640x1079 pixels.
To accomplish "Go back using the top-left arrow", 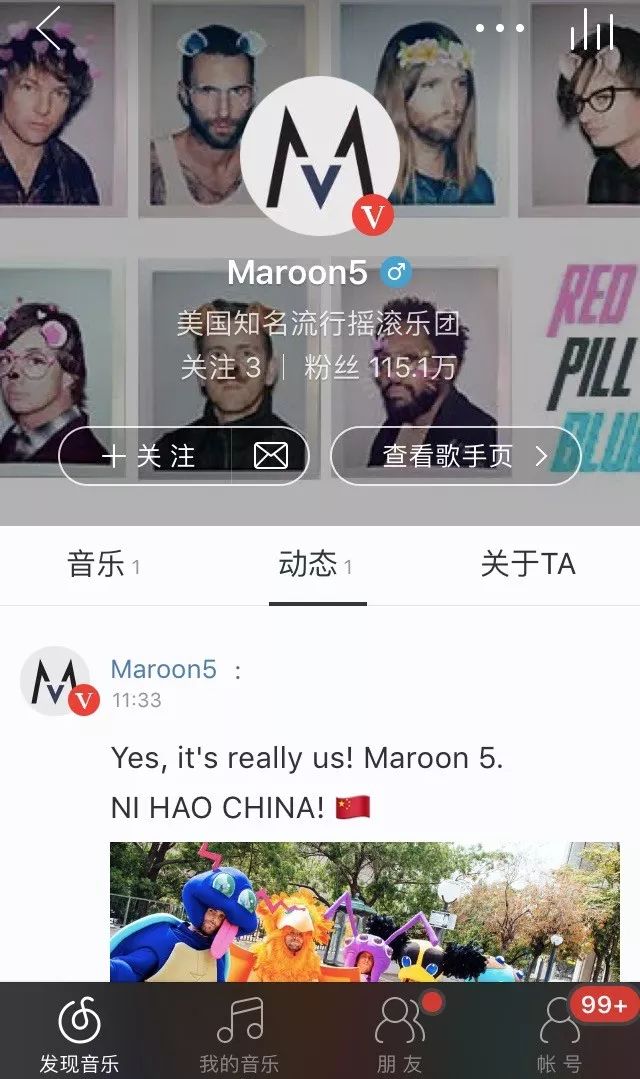I will pyautogui.click(x=46, y=27).
